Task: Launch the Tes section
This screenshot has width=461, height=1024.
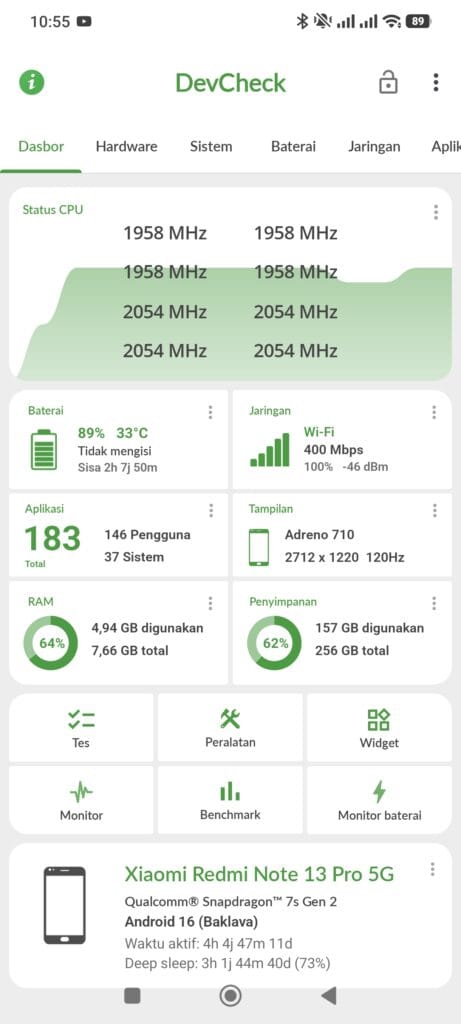Action: [82, 728]
